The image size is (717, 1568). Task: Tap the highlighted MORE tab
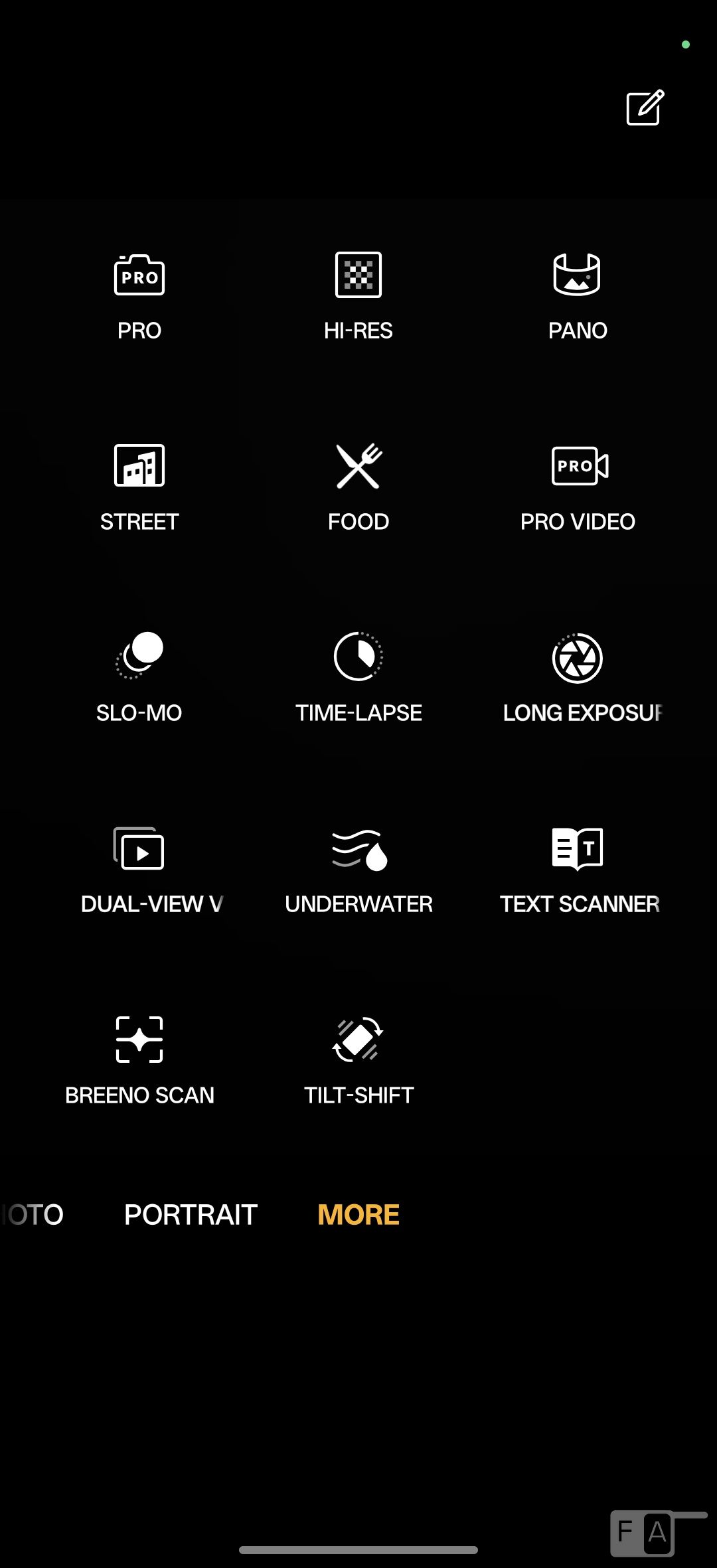pyautogui.click(x=358, y=1215)
